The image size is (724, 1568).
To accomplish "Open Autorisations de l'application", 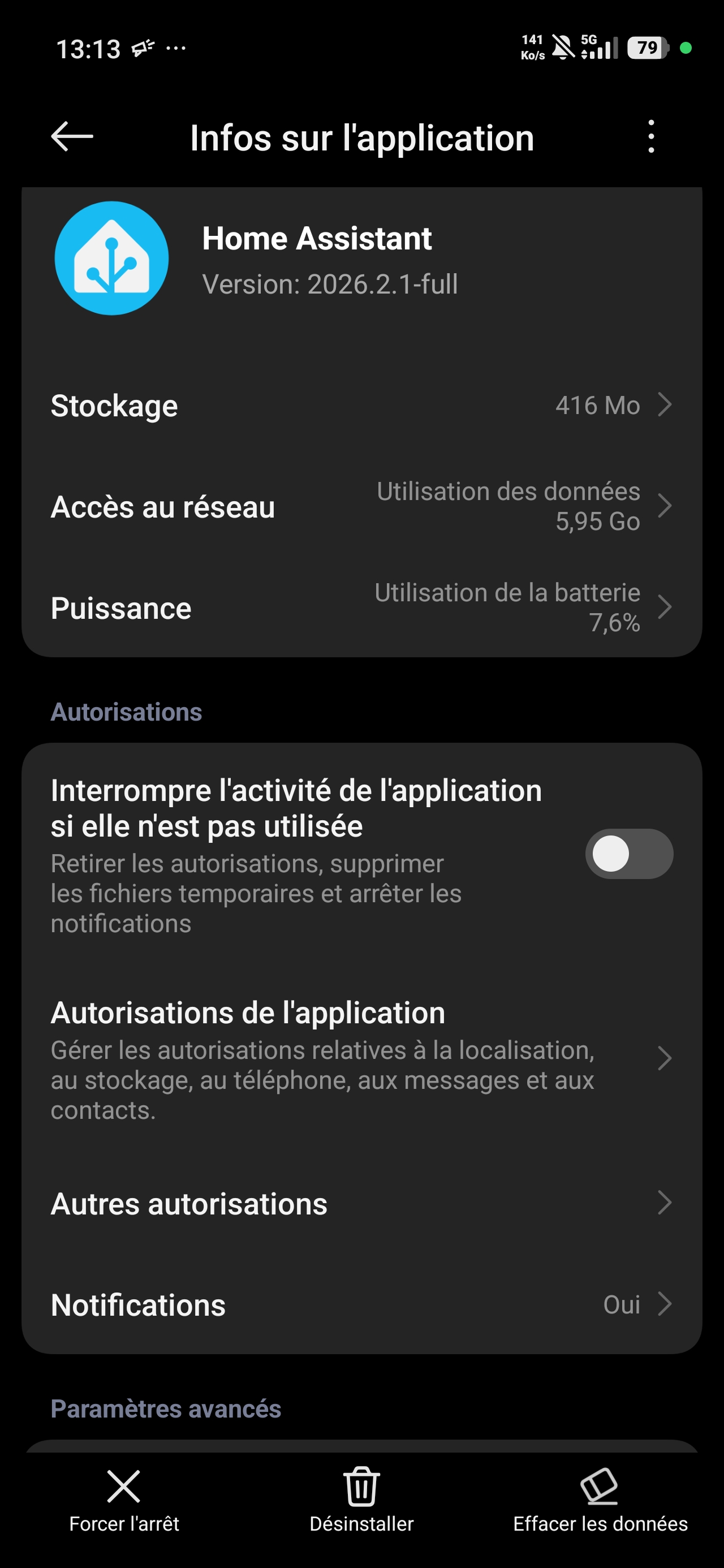I will coord(361,1059).
